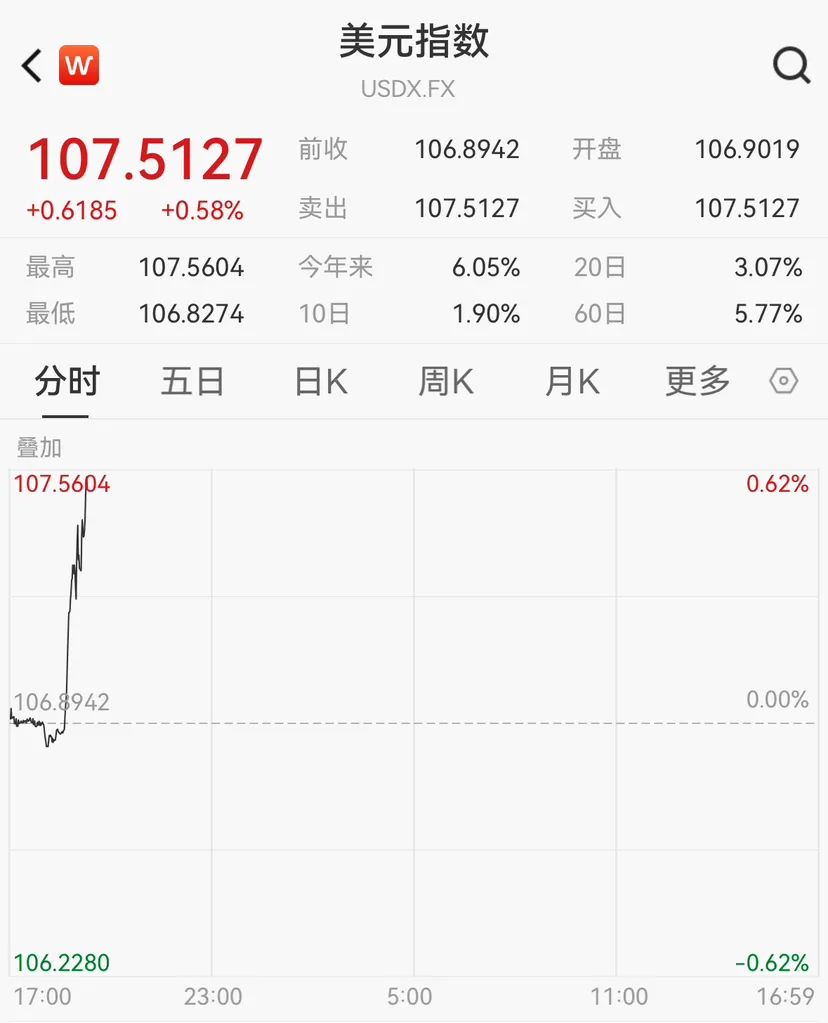The image size is (828, 1023).
Task: Reselect the 分时 intraday tab
Action: click(67, 380)
